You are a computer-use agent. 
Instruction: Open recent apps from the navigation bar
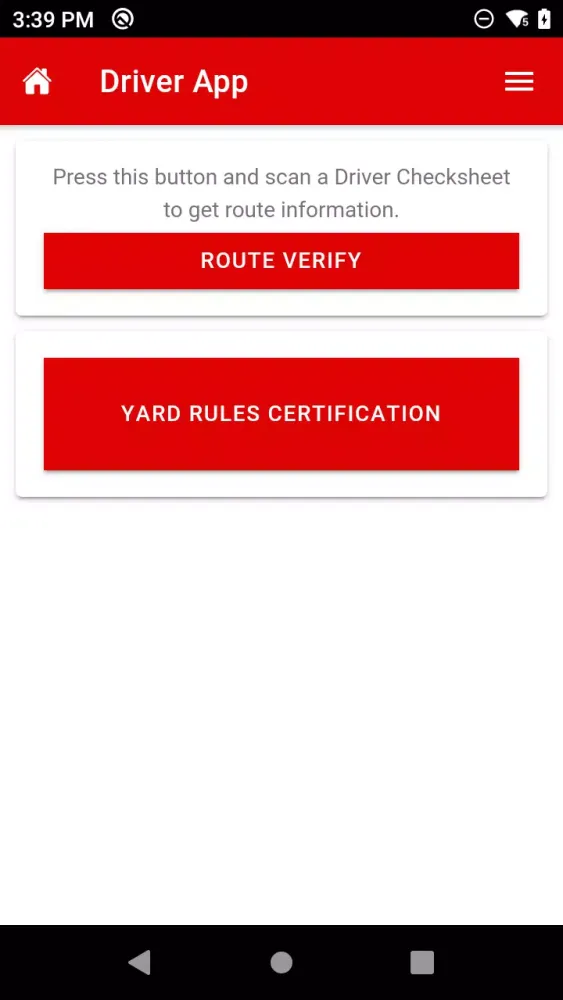tap(422, 962)
